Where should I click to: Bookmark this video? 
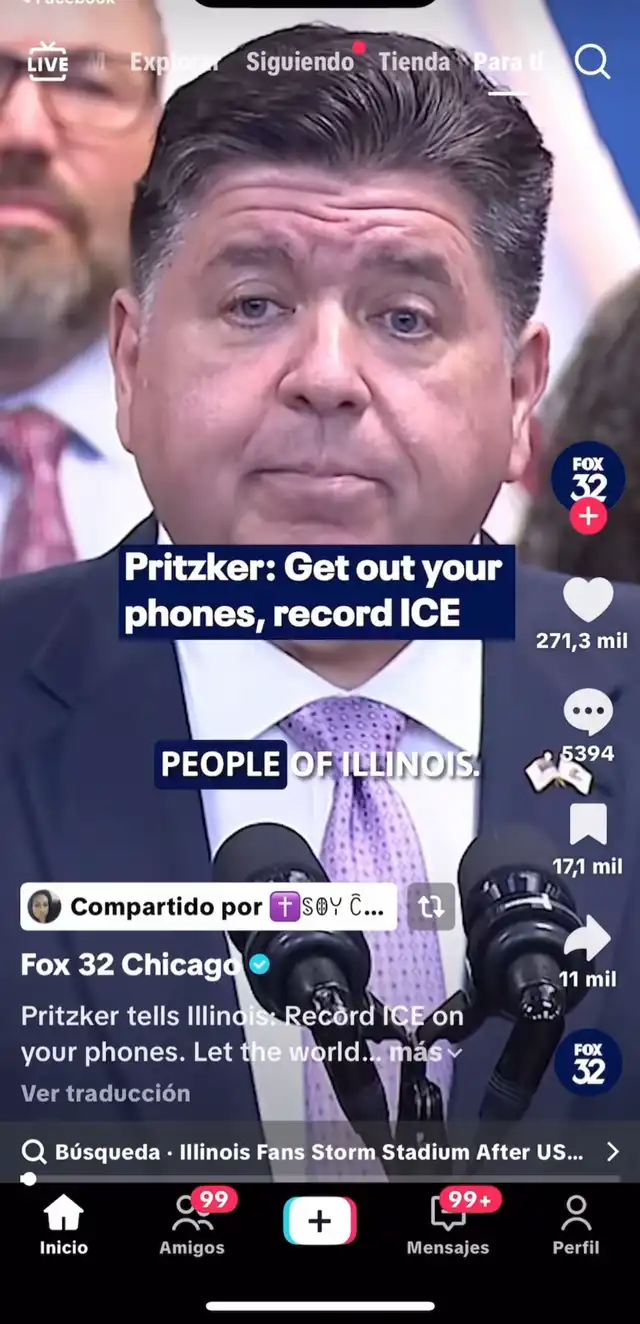[588, 825]
